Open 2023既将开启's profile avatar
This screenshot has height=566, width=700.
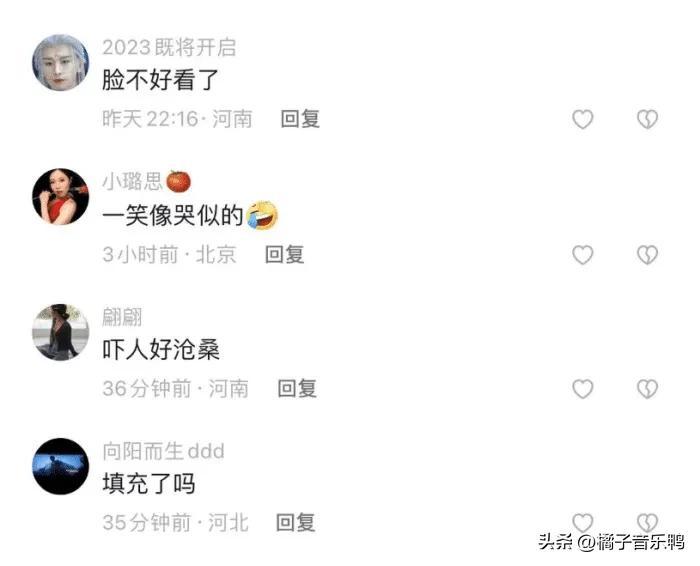coord(60,62)
